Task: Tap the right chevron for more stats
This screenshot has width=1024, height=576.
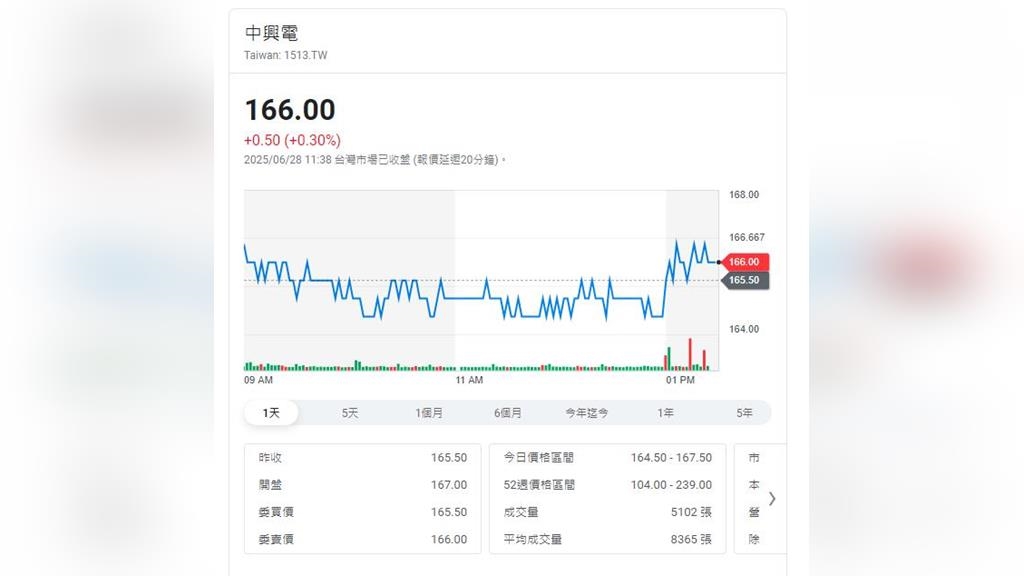Action: coord(771,498)
